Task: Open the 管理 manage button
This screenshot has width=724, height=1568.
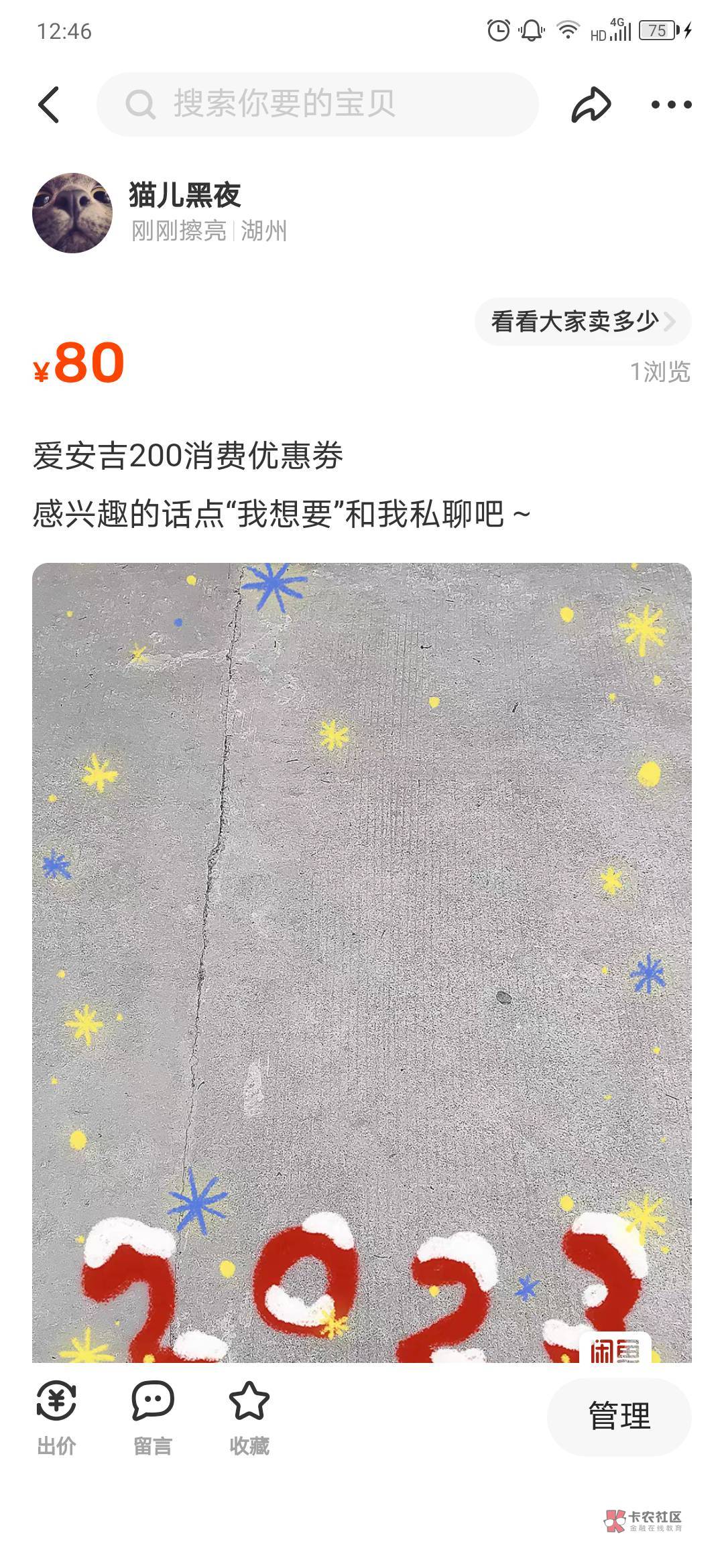Action: coord(619,1417)
